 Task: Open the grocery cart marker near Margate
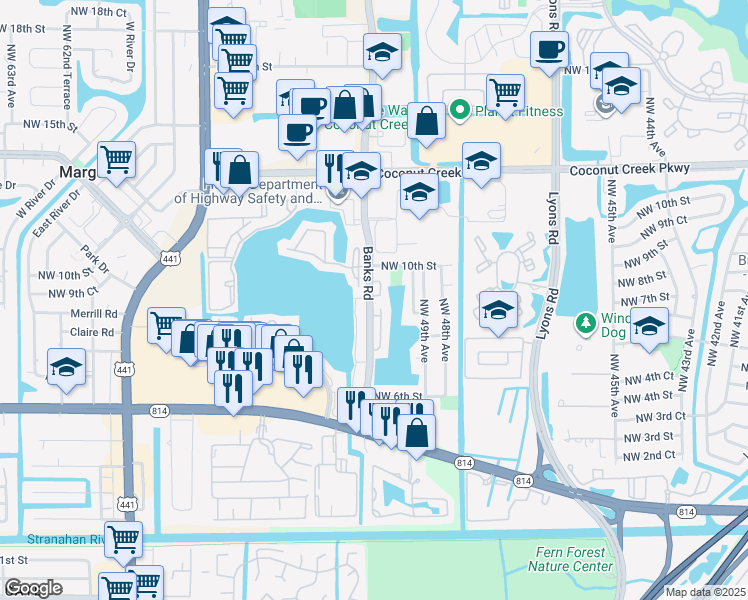pyautogui.click(x=117, y=159)
